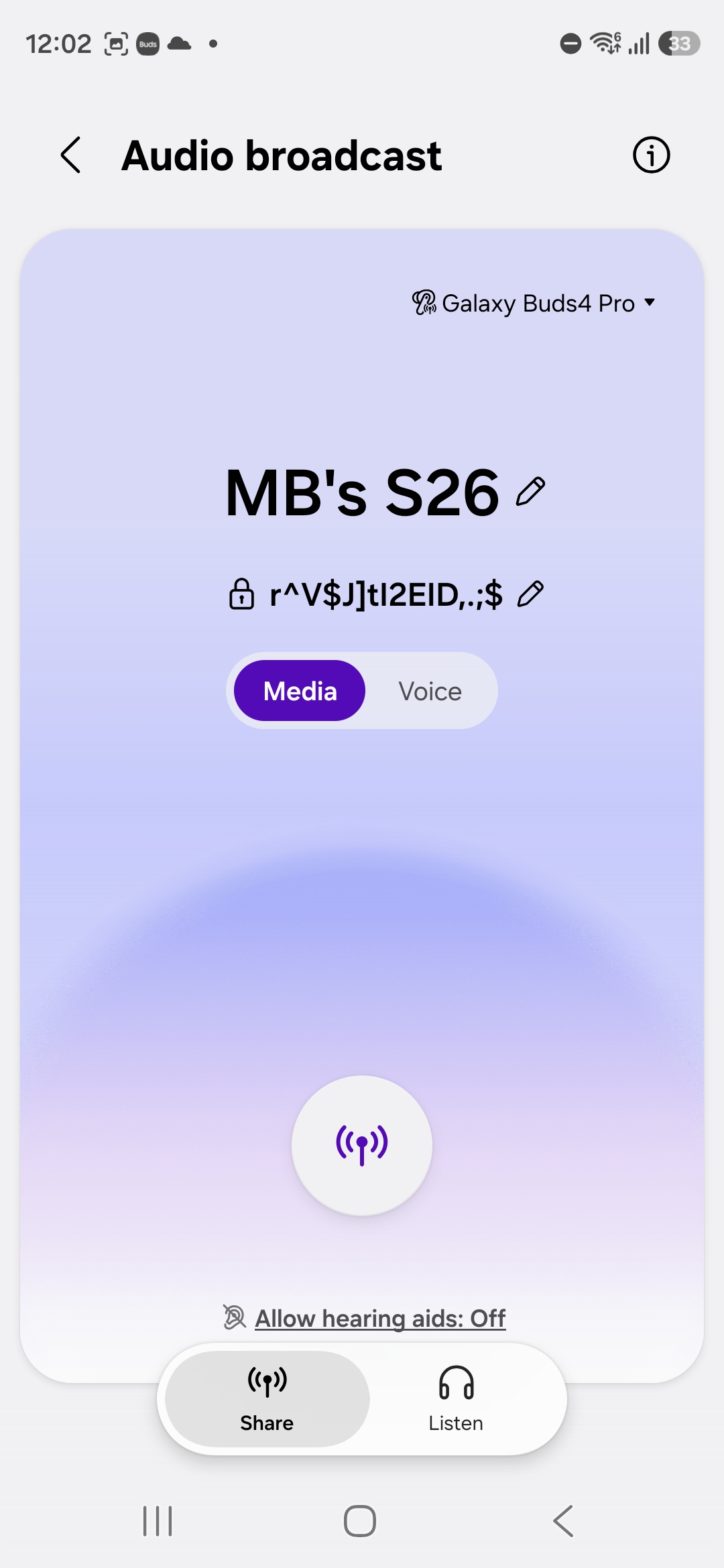
Task: Open recent apps from the navigation bar
Action: [158, 1521]
